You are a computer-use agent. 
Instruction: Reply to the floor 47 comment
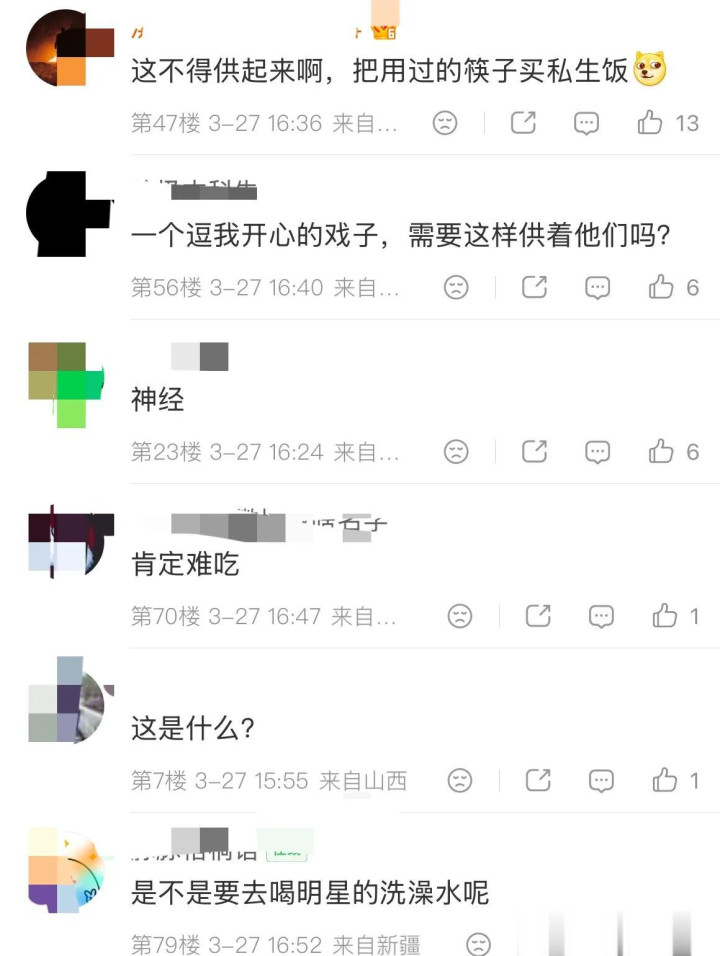(586, 123)
